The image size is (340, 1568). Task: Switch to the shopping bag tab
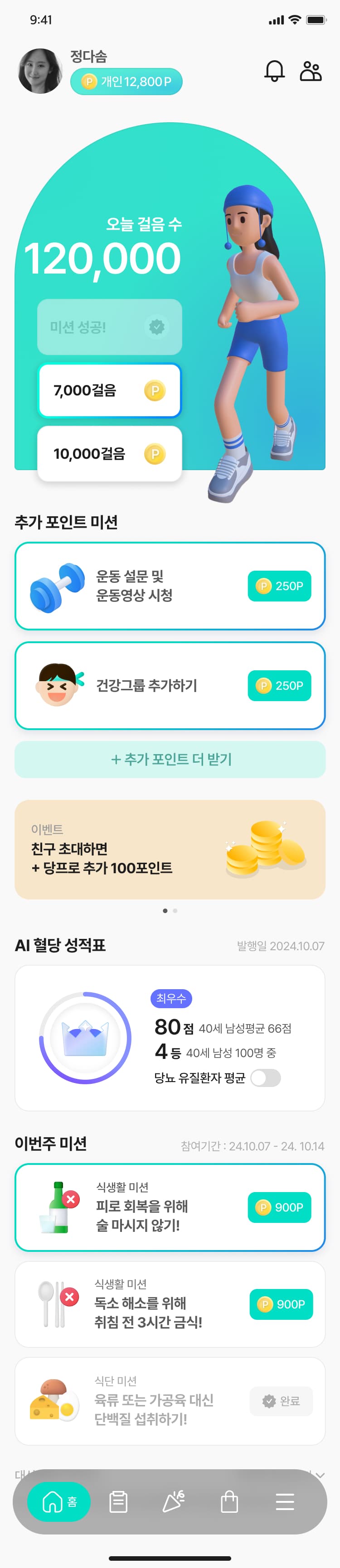coord(229,1502)
